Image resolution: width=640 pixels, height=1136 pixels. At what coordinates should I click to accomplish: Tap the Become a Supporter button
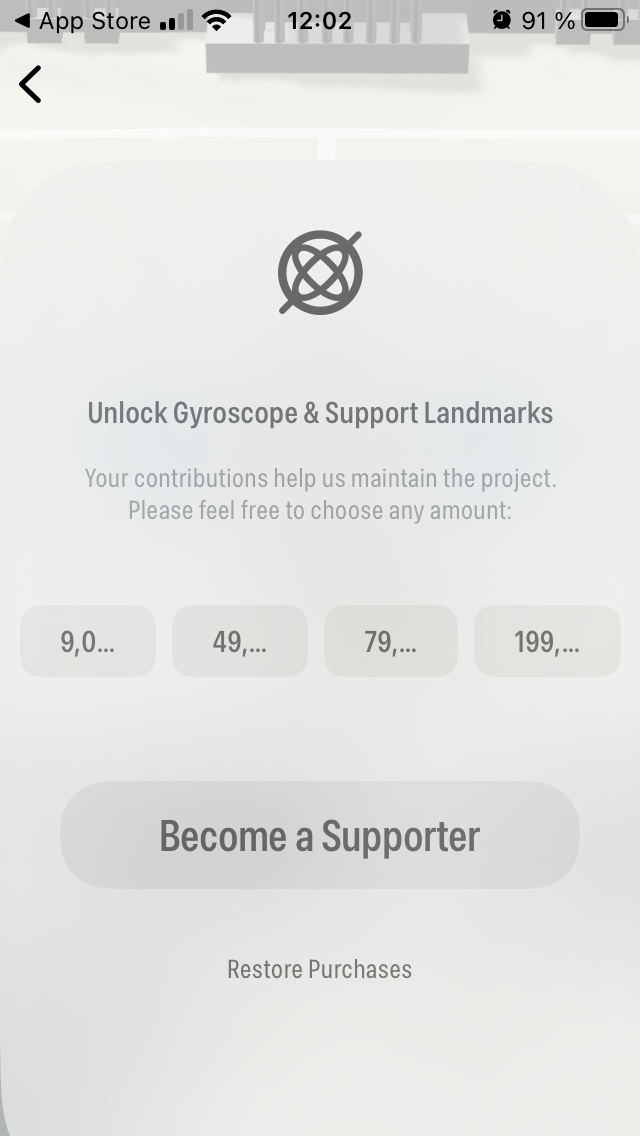tap(320, 836)
